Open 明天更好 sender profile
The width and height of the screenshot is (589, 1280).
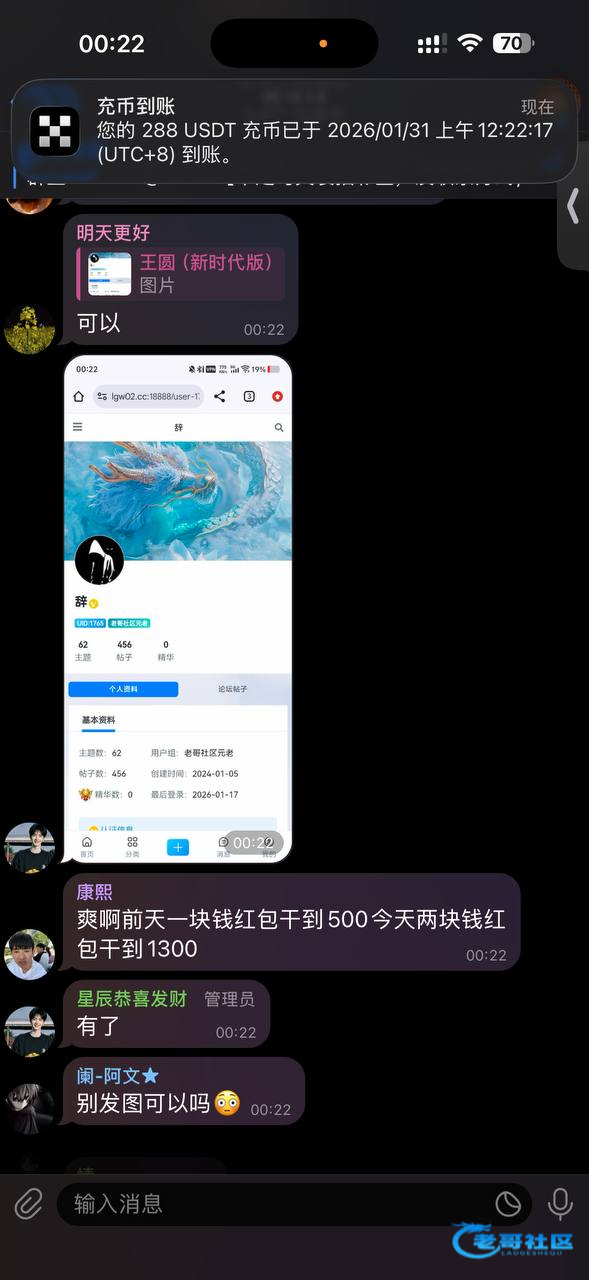click(x=113, y=232)
